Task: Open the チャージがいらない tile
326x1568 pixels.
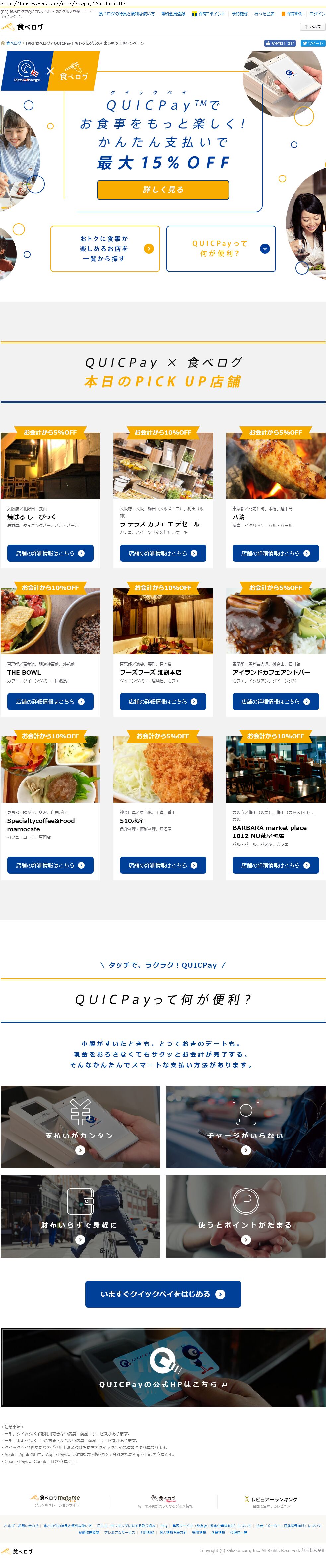Action: tap(245, 1127)
